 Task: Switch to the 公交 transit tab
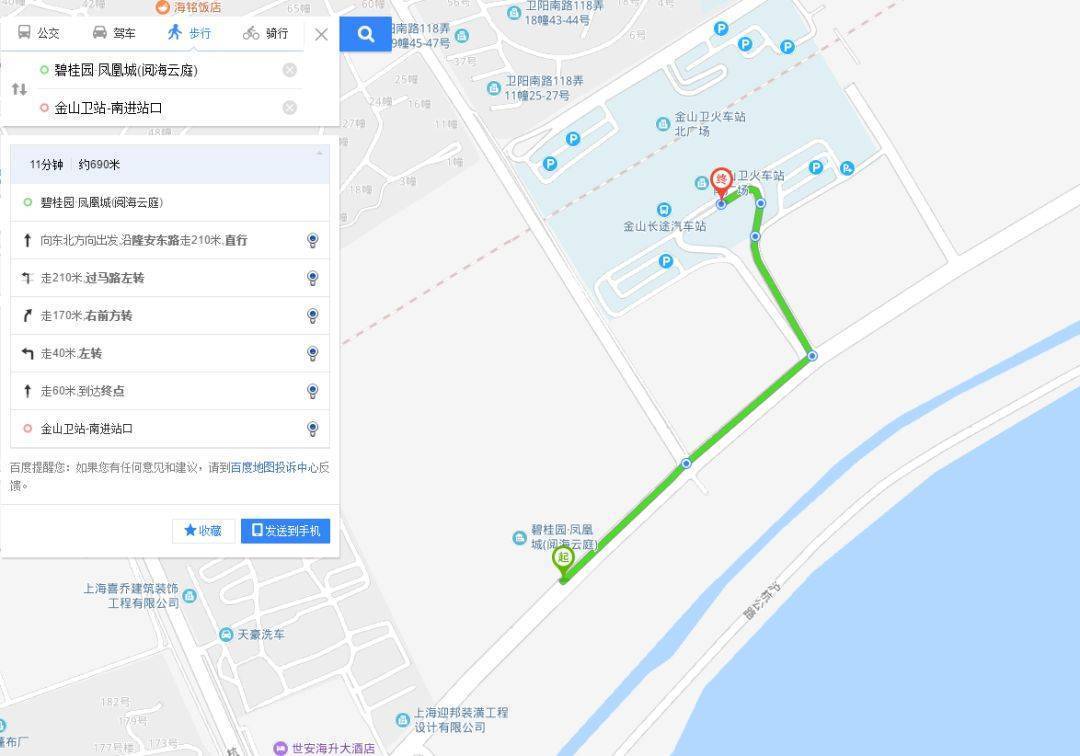coord(39,33)
